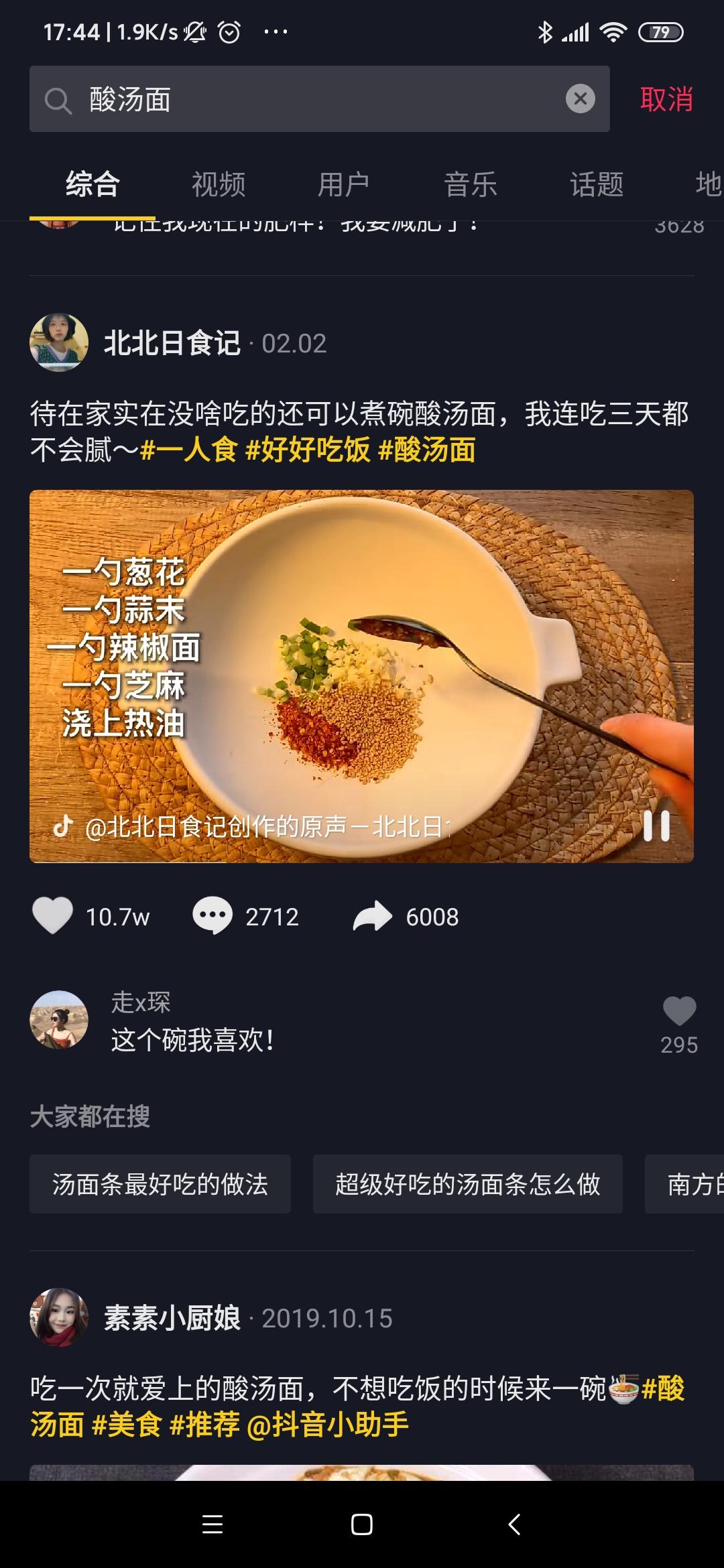
Task: Pause the playing 北北日食记 video
Action: pos(656,826)
